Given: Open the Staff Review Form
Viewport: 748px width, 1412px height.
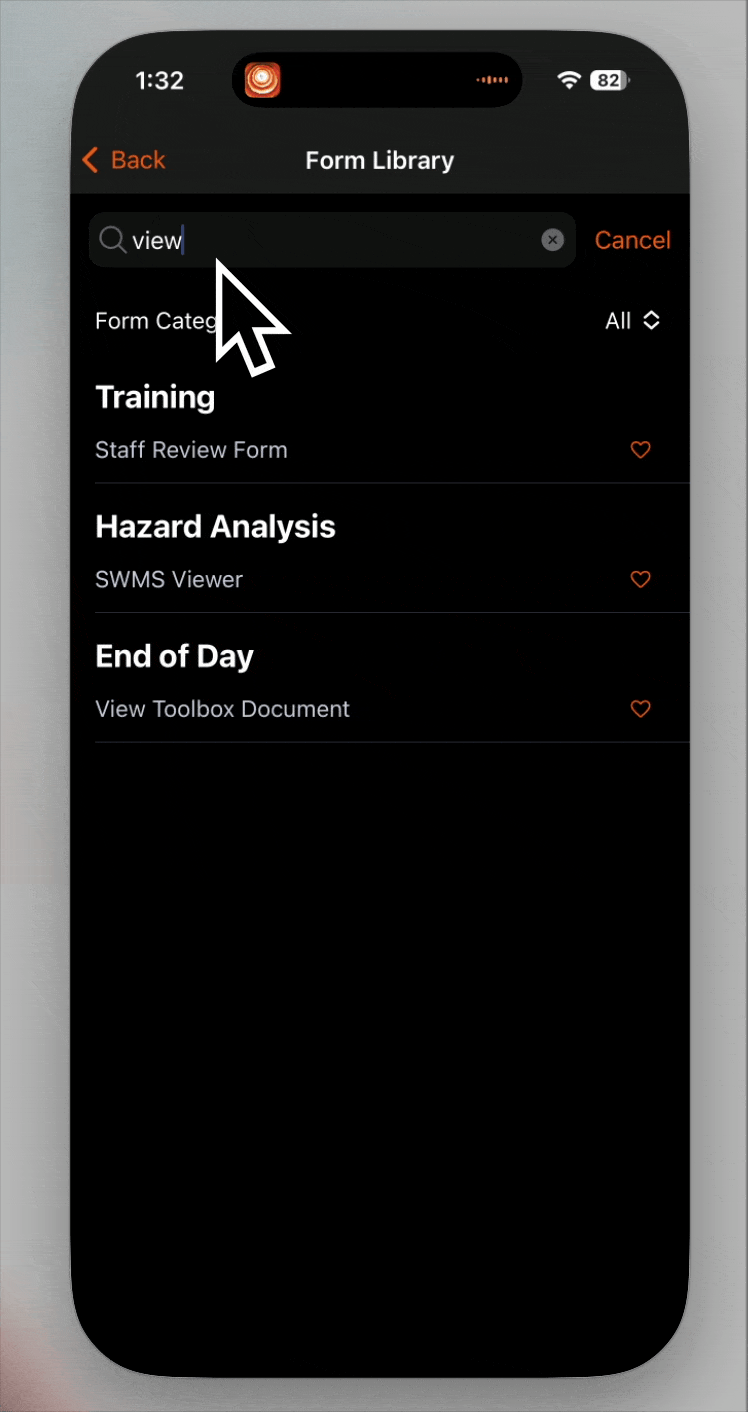Looking at the screenshot, I should (192, 450).
